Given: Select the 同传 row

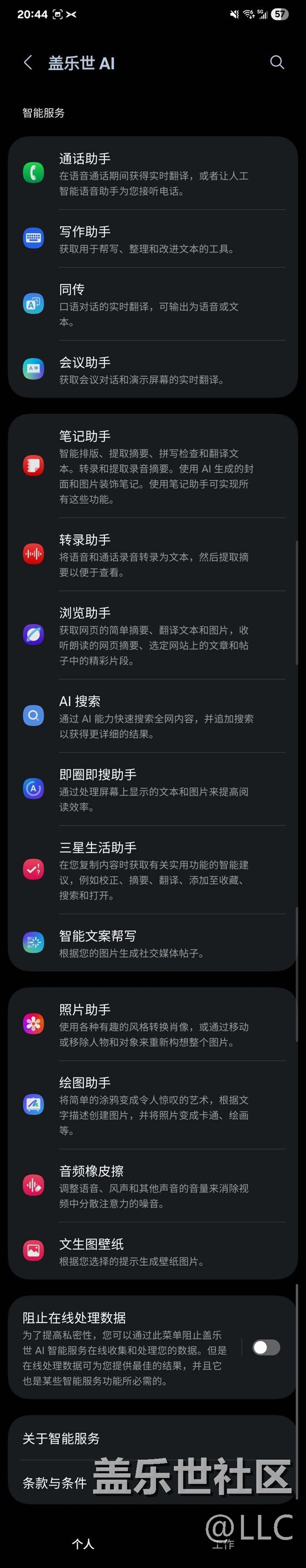Looking at the screenshot, I should [153, 304].
